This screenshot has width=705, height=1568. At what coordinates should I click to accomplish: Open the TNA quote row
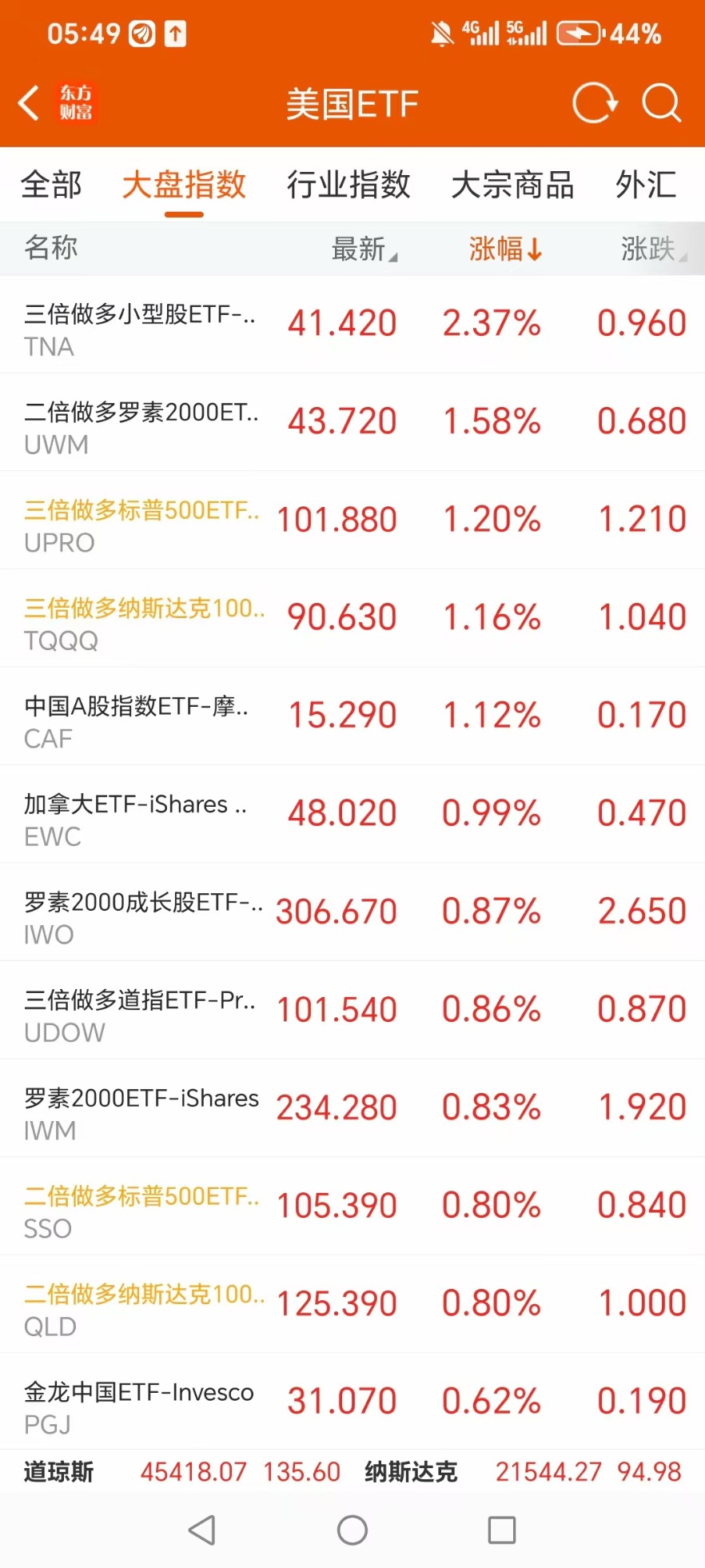point(352,325)
